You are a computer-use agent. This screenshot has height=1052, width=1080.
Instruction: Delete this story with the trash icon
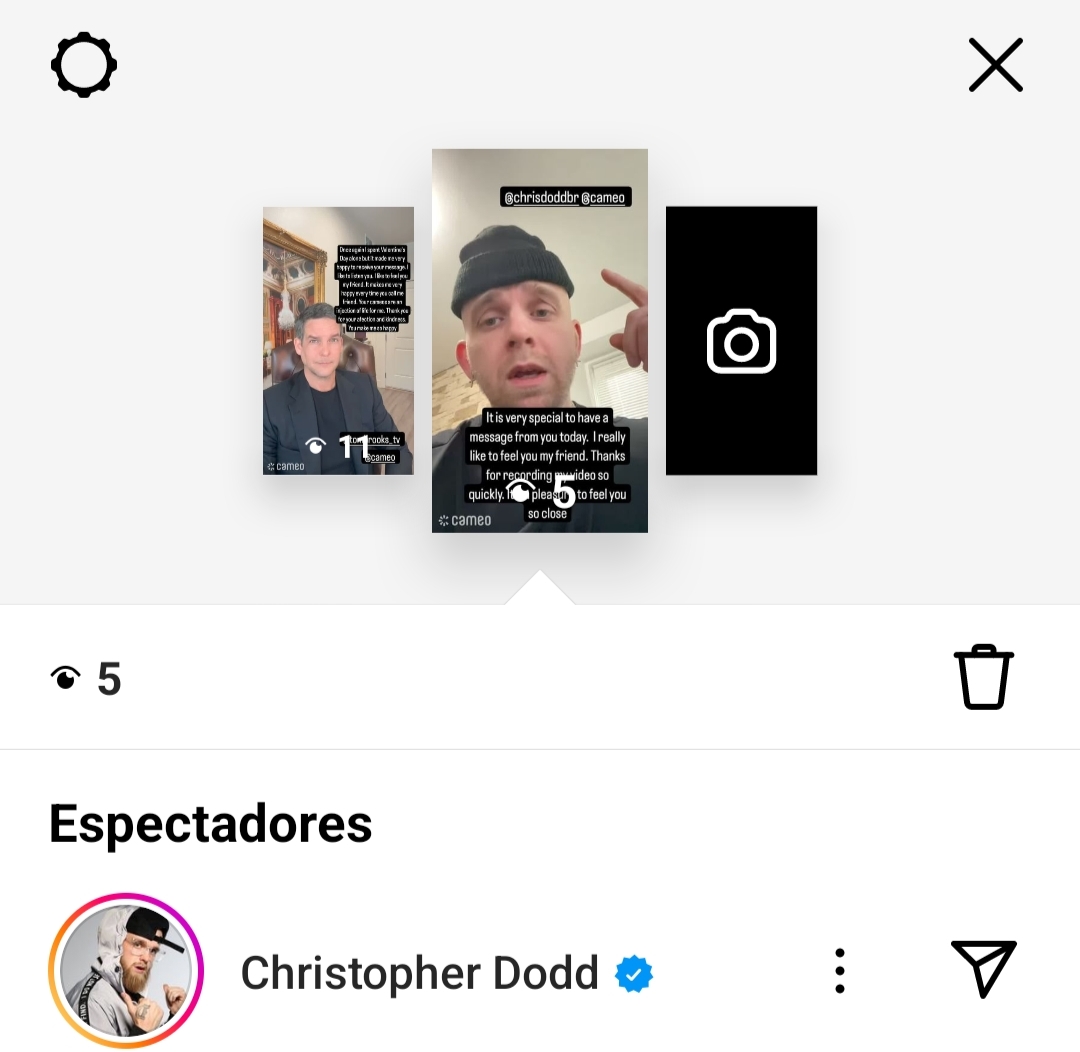(x=983, y=677)
